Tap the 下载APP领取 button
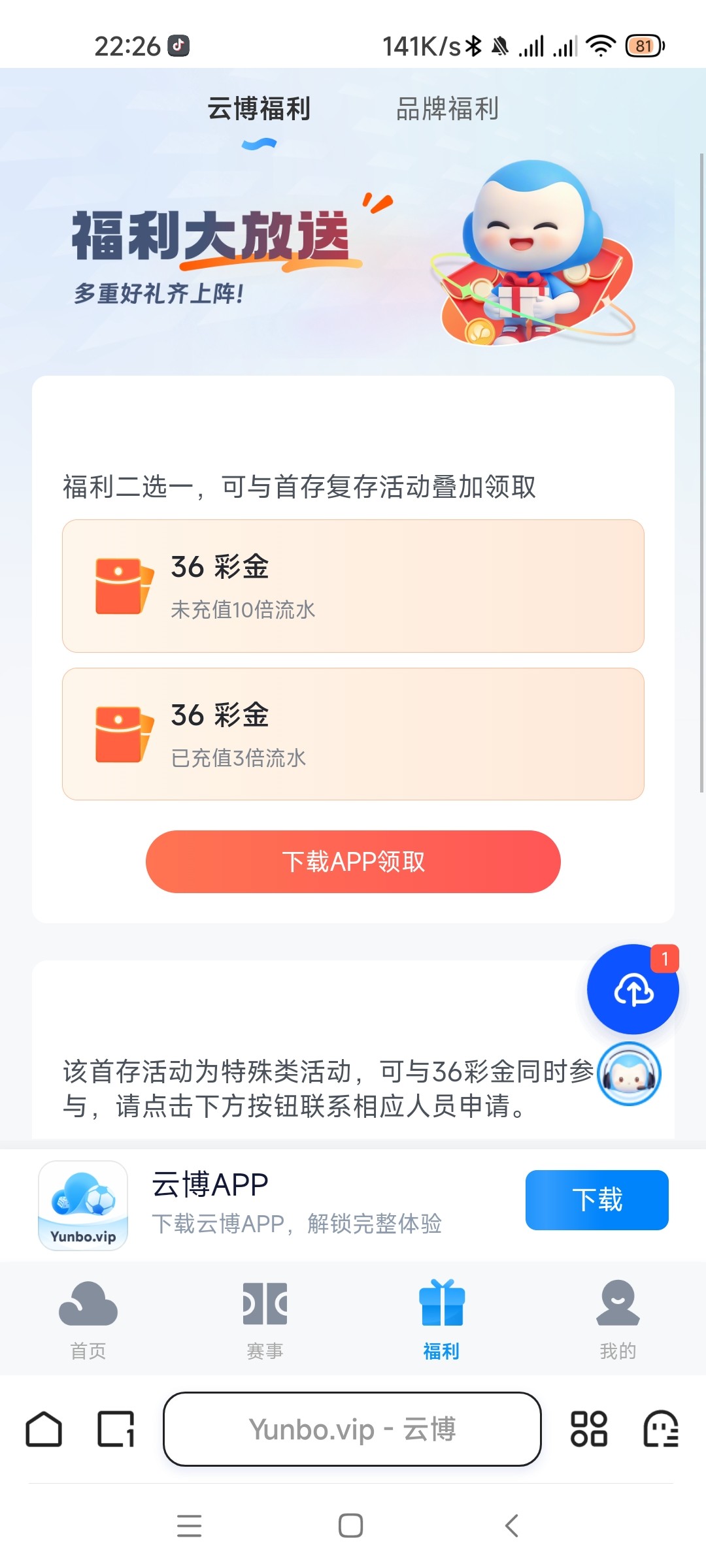The width and height of the screenshot is (706, 1568). 353,861
